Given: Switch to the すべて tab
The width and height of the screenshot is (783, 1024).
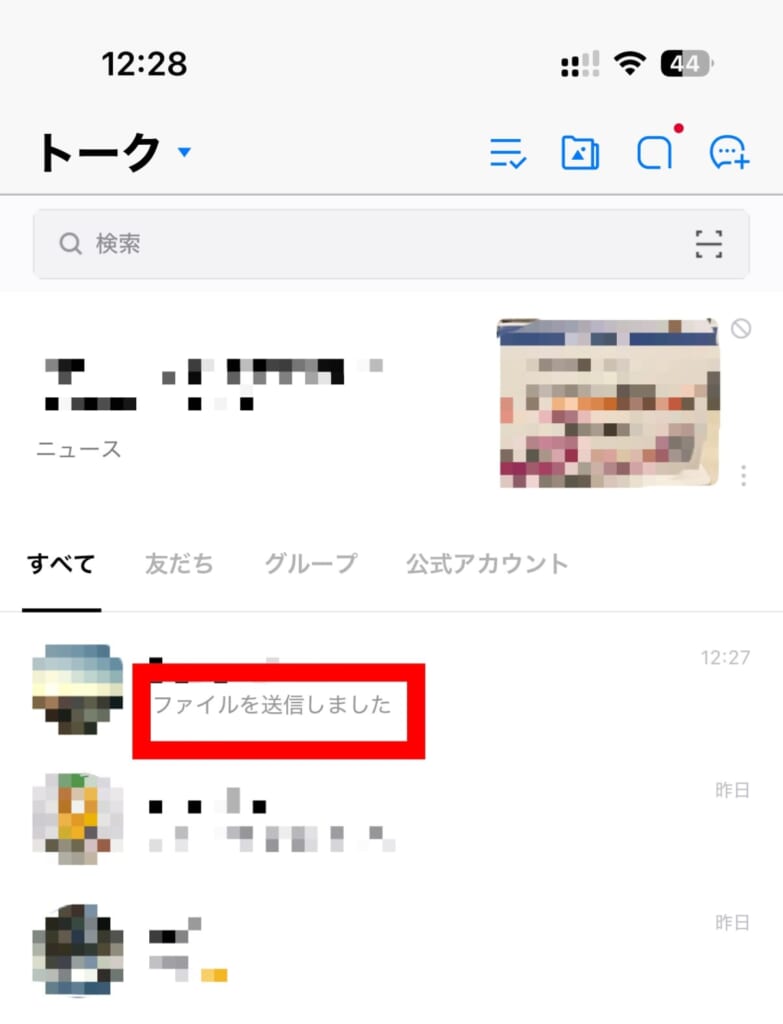Looking at the screenshot, I should click(61, 564).
